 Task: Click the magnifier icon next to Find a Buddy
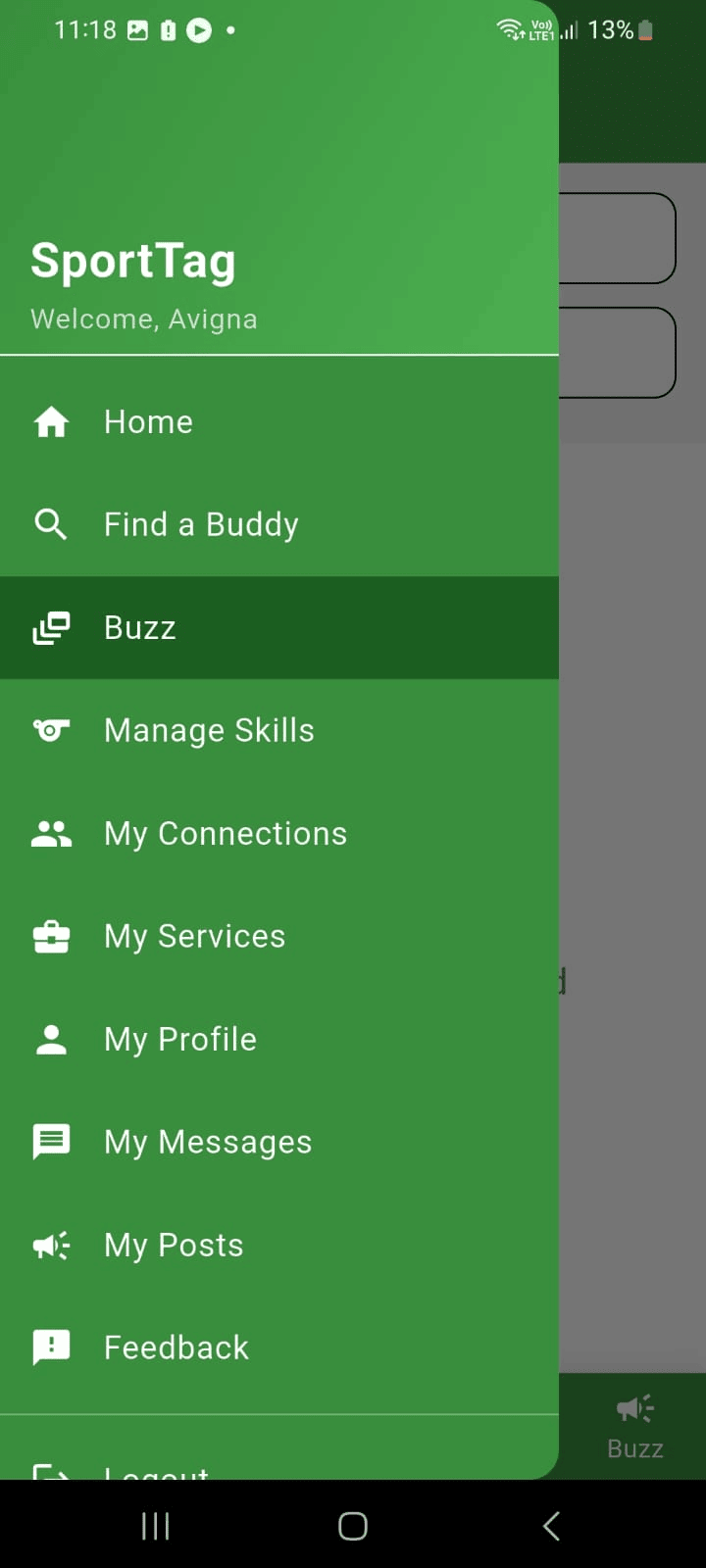point(50,524)
